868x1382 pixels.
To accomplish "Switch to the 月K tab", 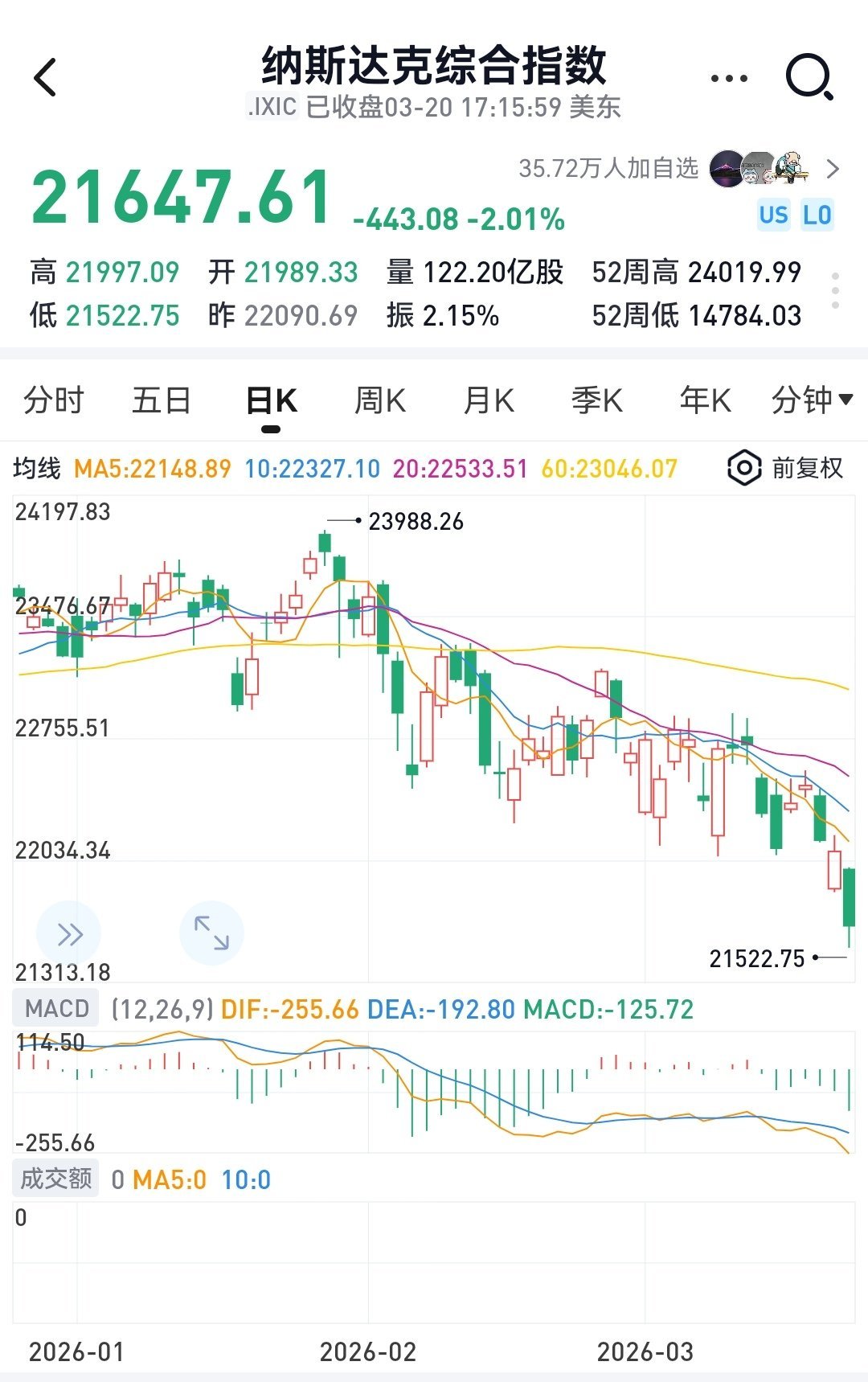I will tap(488, 400).
